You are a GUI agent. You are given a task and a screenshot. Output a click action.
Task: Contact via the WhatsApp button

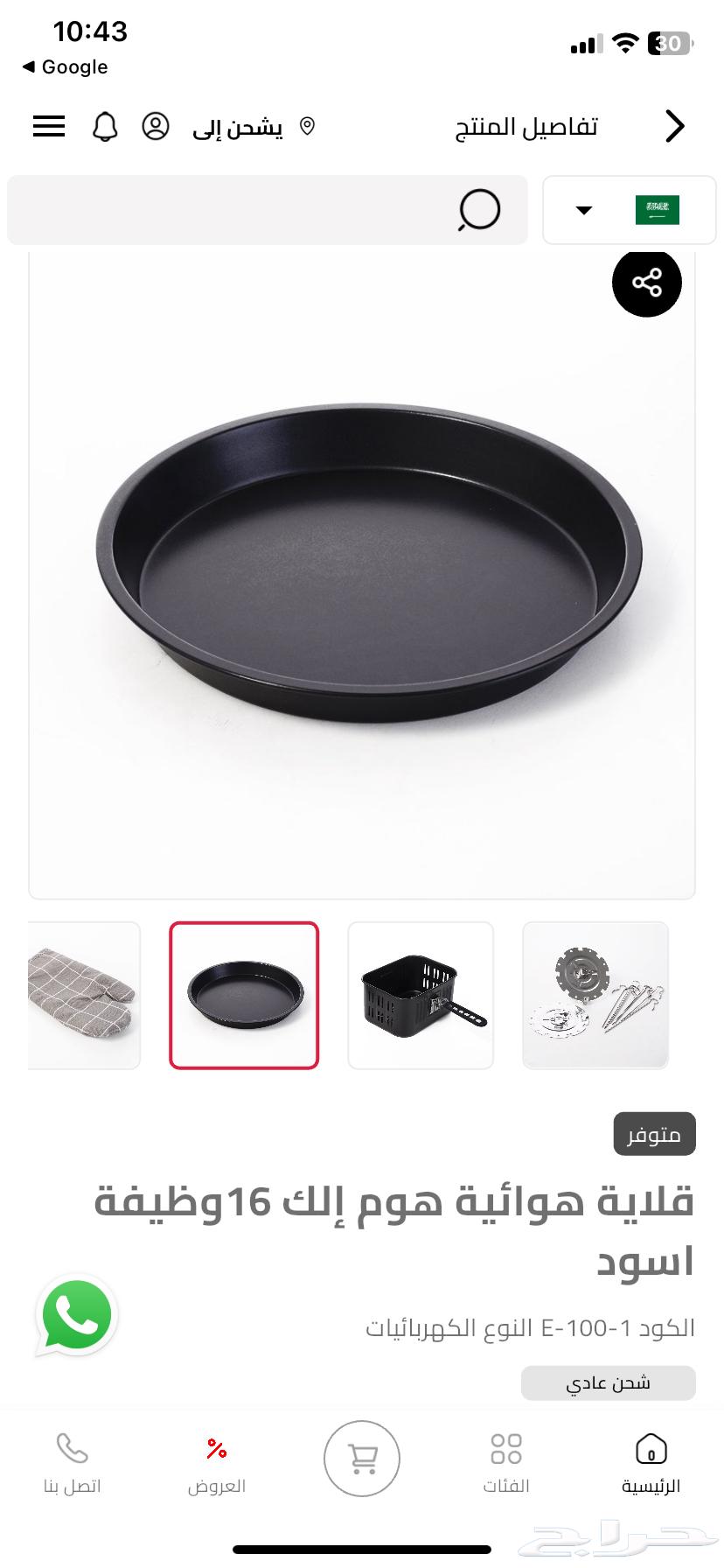(x=77, y=1315)
